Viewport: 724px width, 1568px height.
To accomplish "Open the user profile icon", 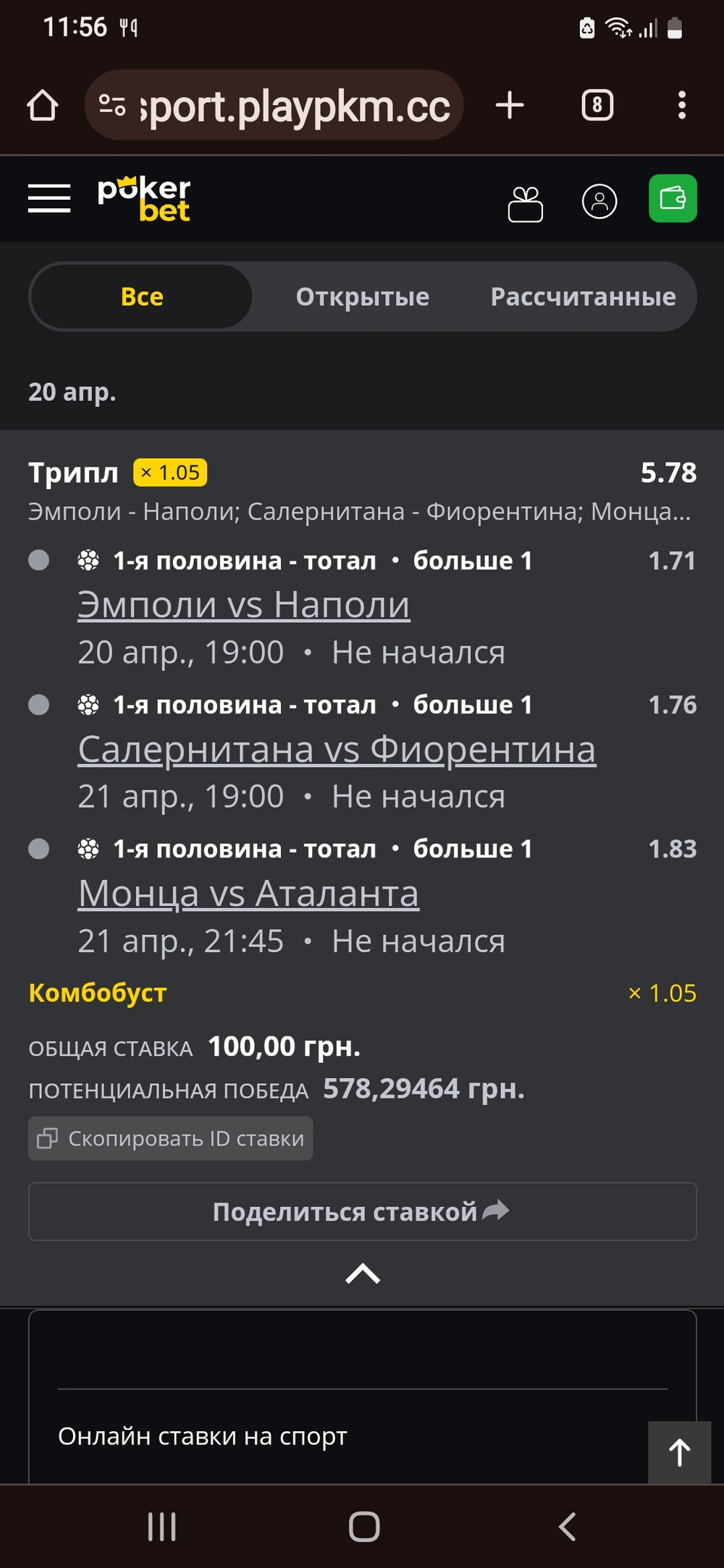I will pos(599,201).
